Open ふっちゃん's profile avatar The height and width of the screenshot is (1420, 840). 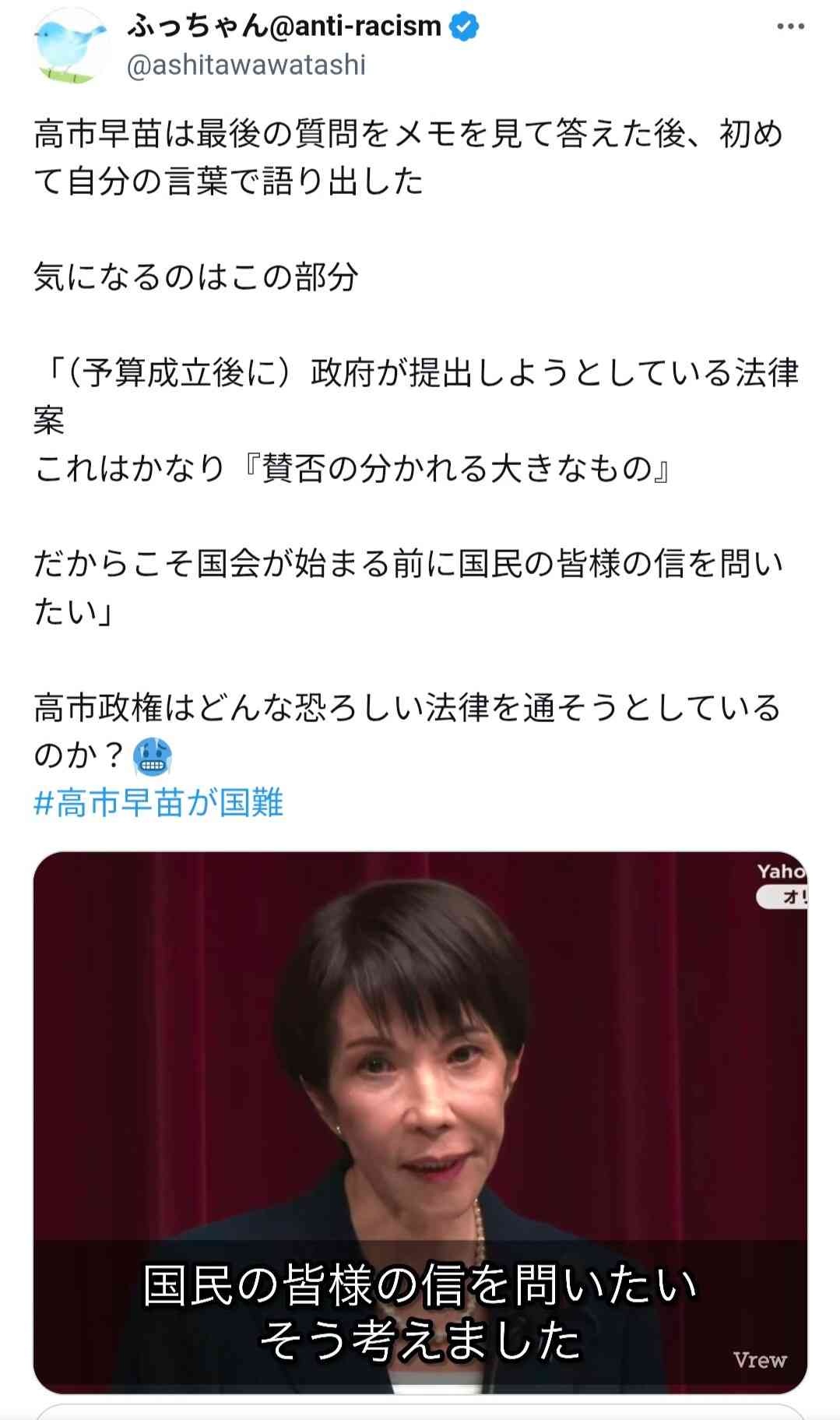[x=72, y=47]
